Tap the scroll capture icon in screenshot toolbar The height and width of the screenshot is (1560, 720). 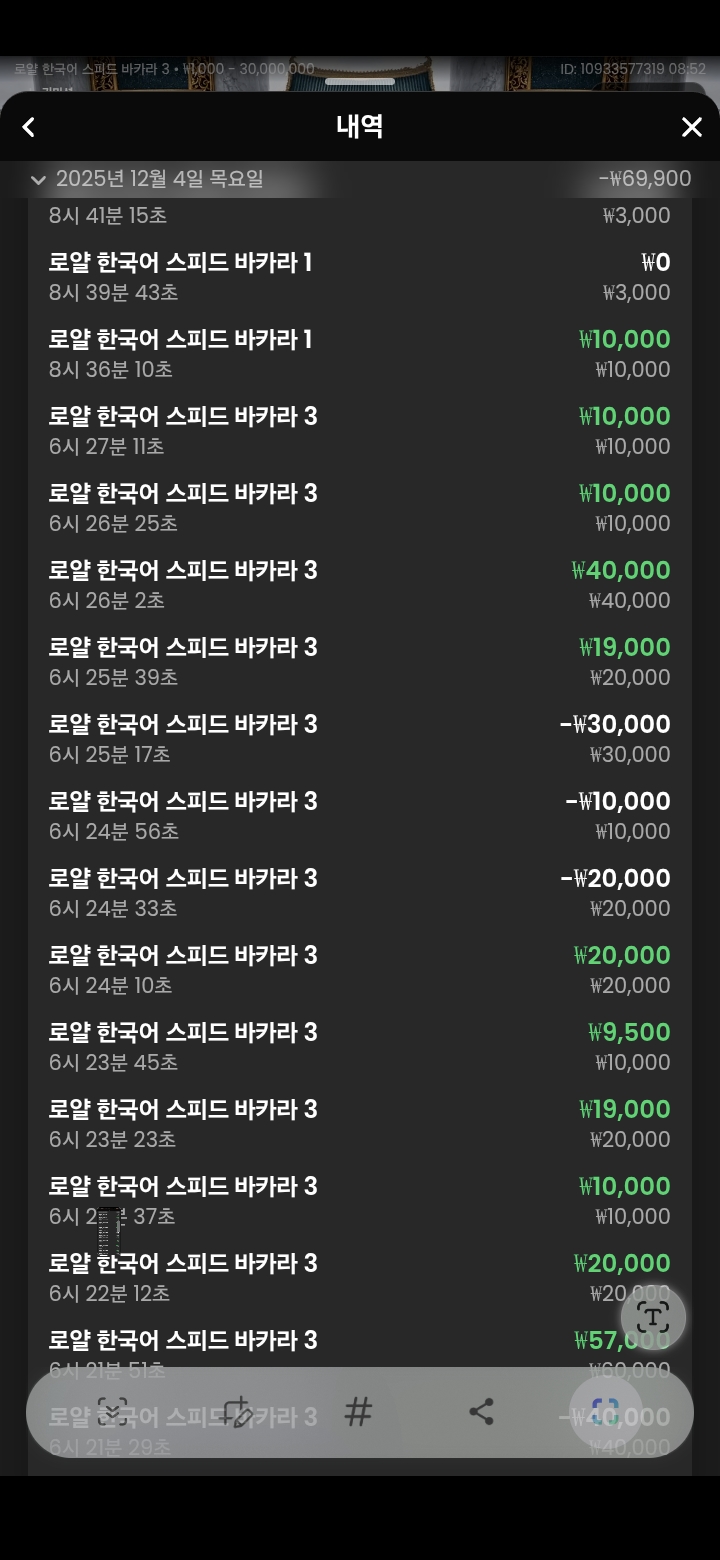111,1412
